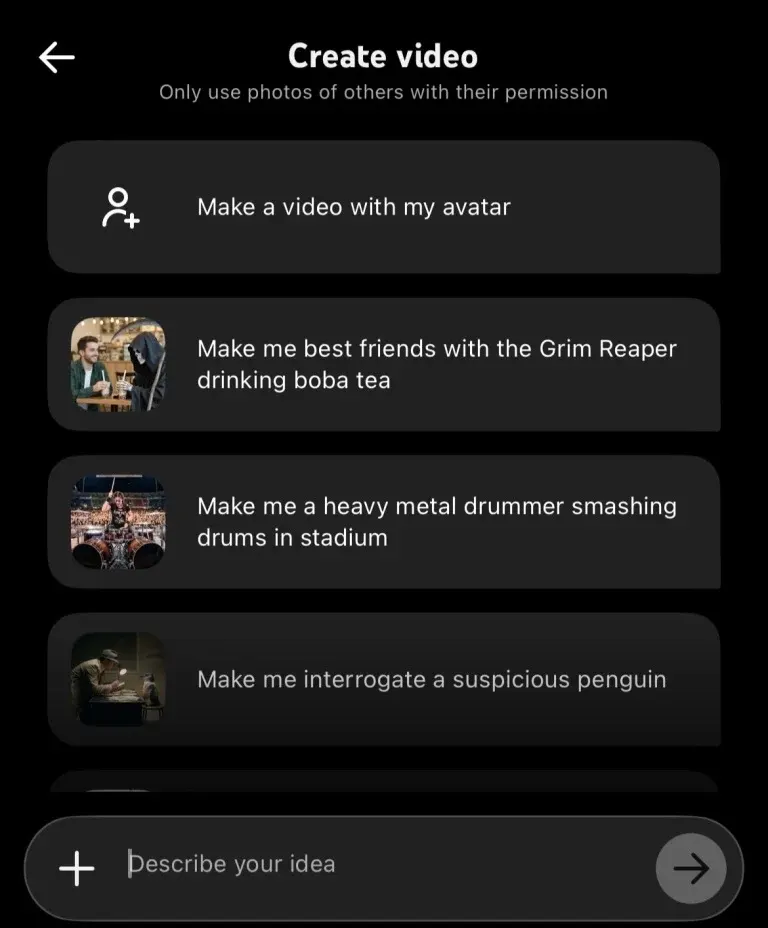
Task: Focus the Describe your idea field
Action: pos(380,865)
